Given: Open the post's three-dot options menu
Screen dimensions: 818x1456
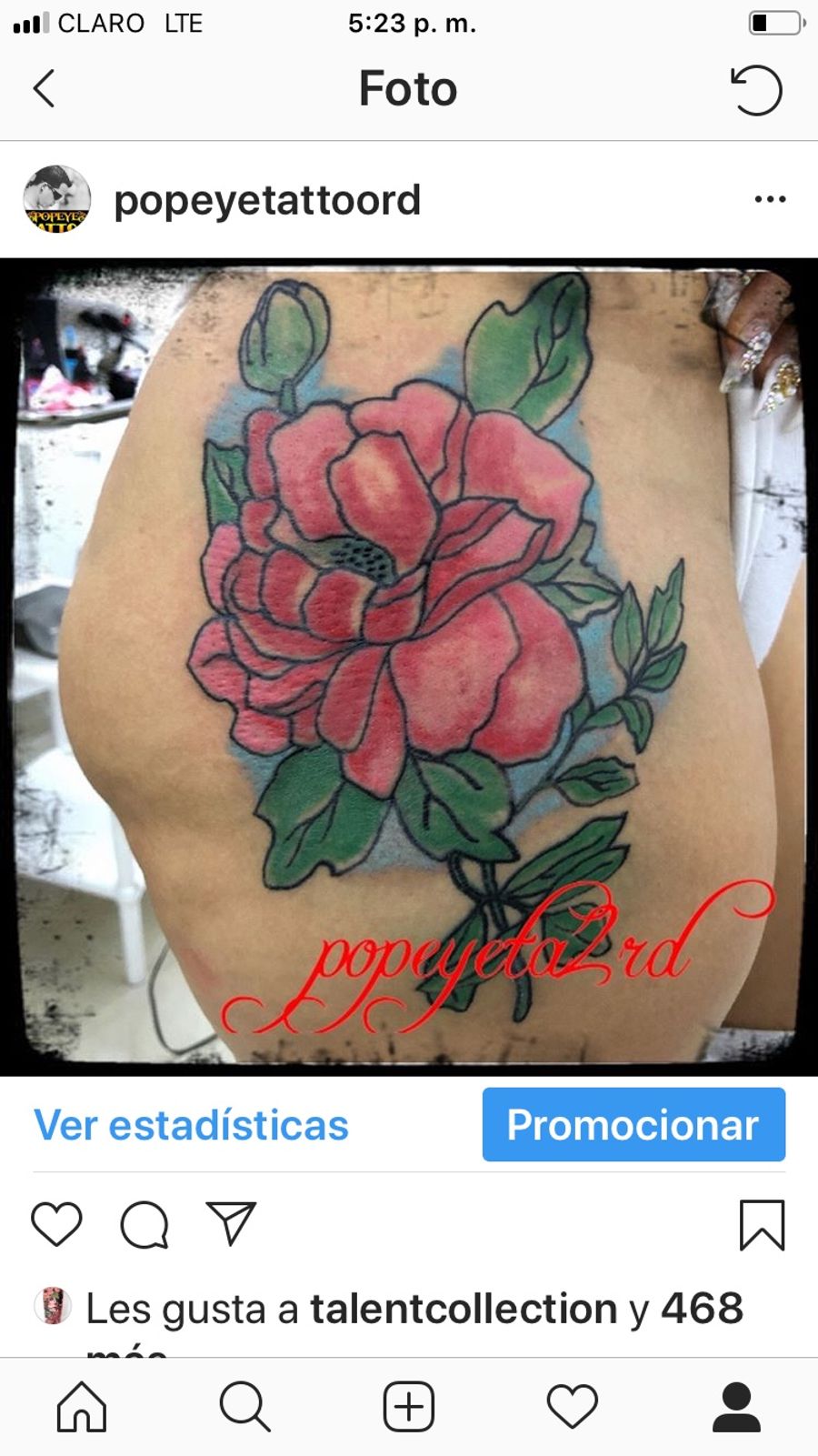Looking at the screenshot, I should pyautogui.click(x=770, y=199).
